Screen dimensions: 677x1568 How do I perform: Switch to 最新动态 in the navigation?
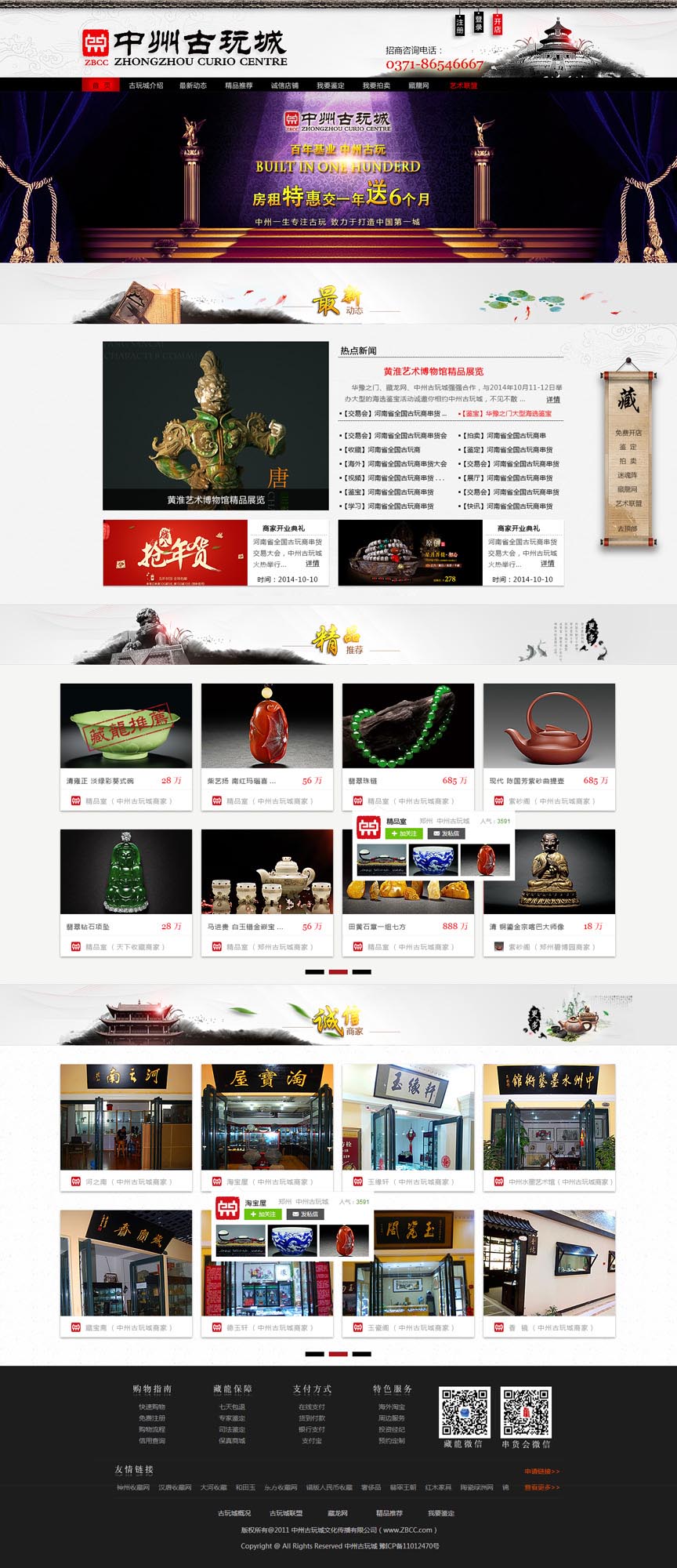(193, 85)
